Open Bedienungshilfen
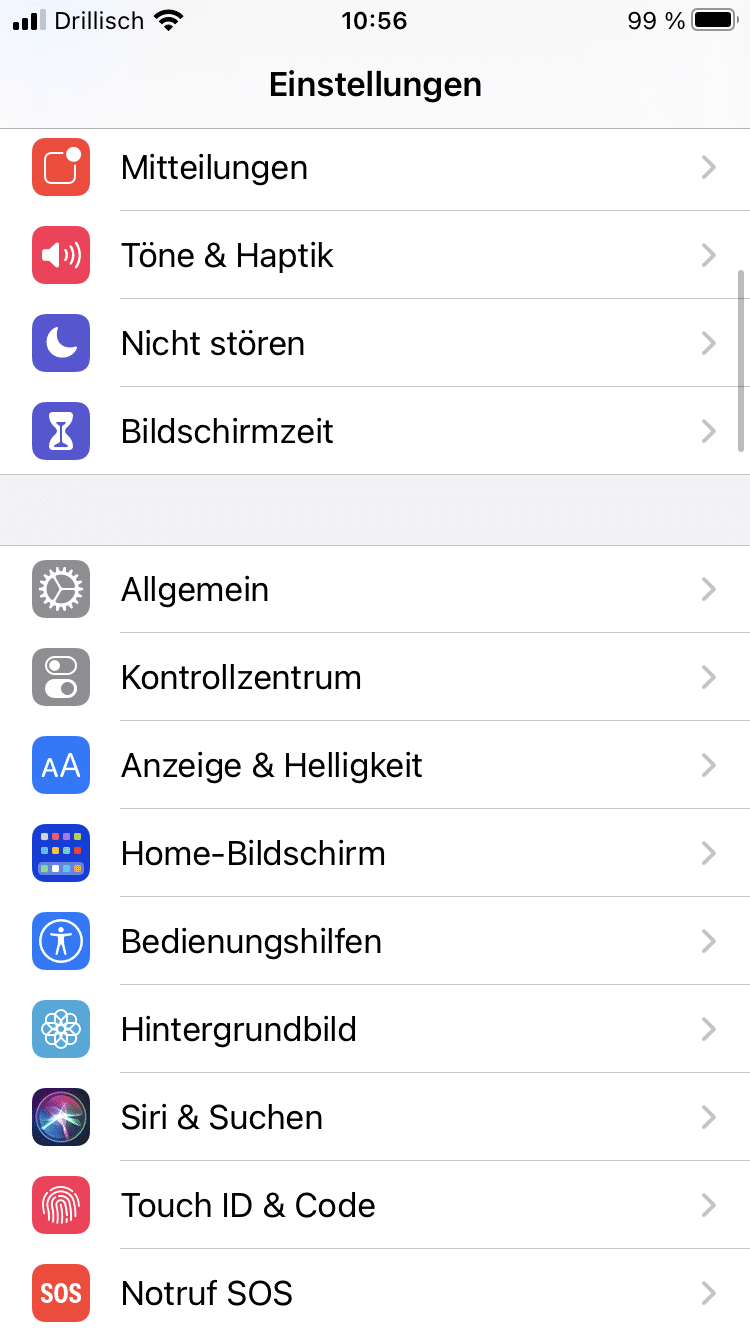Viewport: 750px width, 1334px height. click(375, 942)
